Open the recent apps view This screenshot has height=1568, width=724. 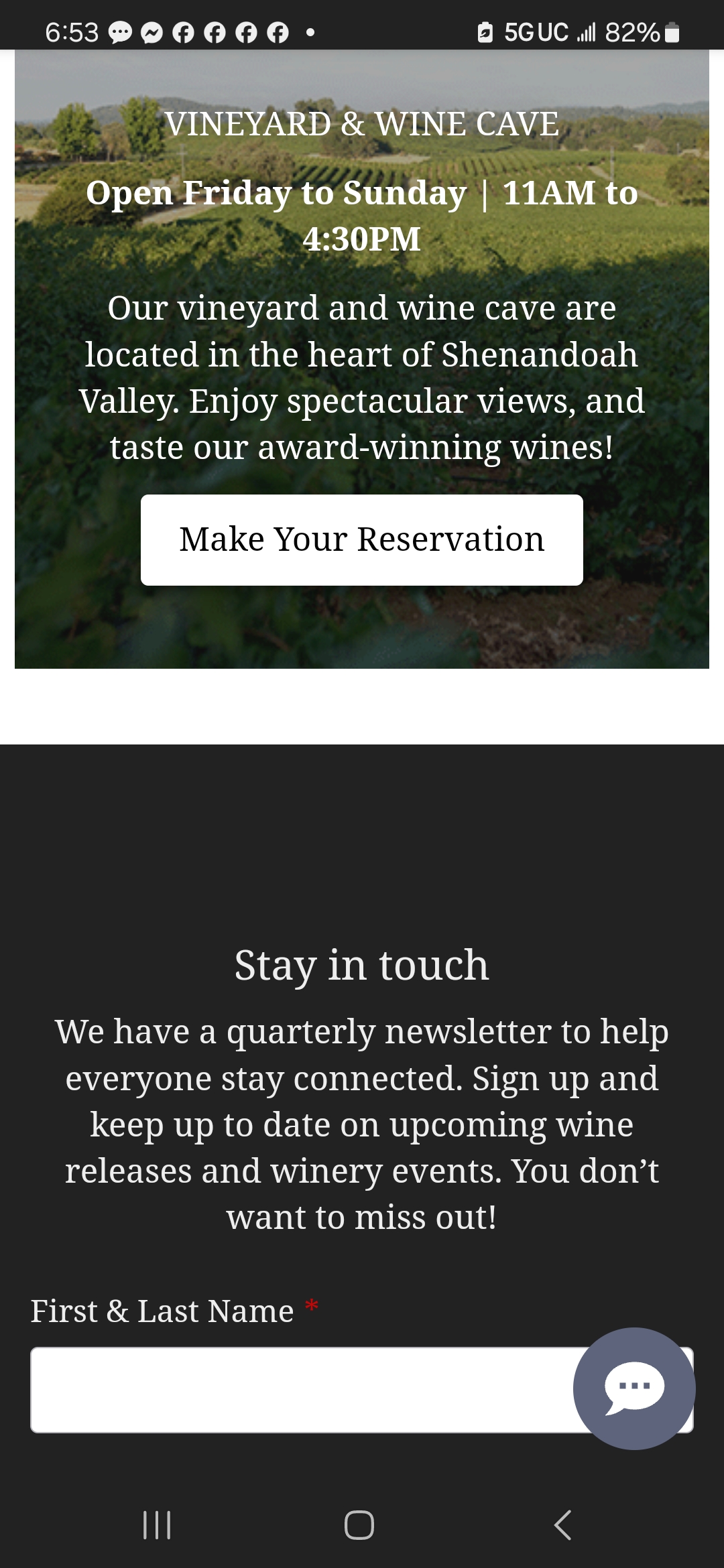(x=158, y=1525)
